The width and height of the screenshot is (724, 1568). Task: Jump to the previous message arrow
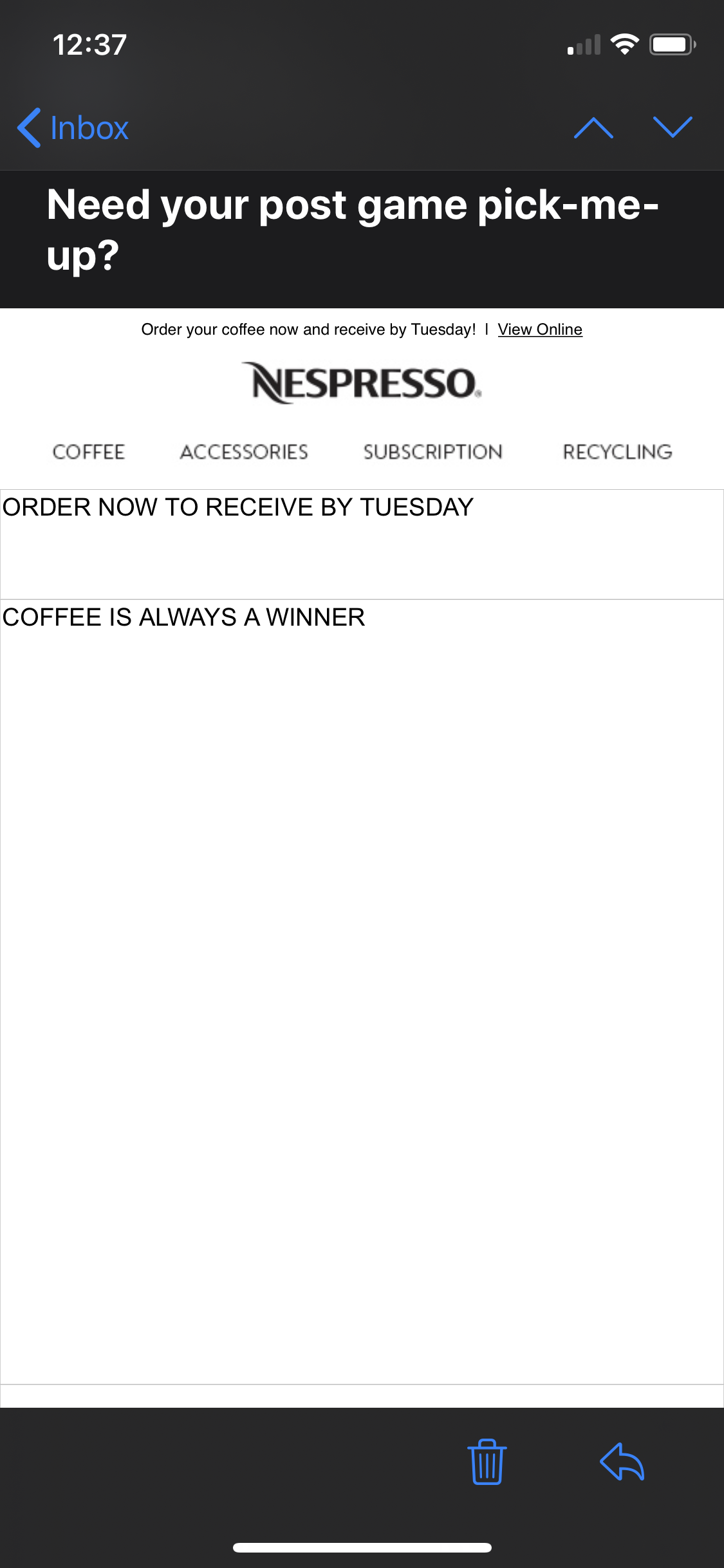(x=593, y=127)
